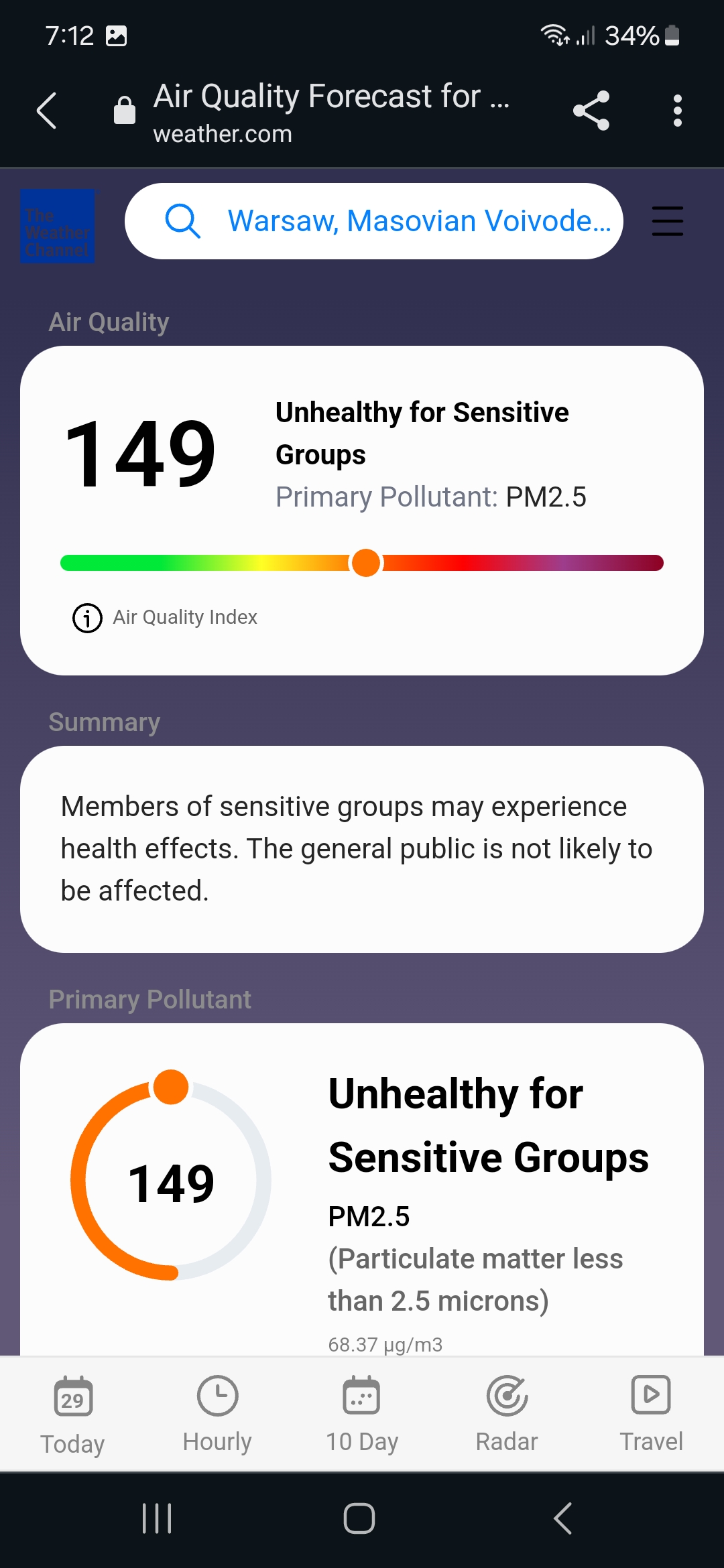Switch to the Today tab
This screenshot has width=724, height=1568.
[72, 1414]
